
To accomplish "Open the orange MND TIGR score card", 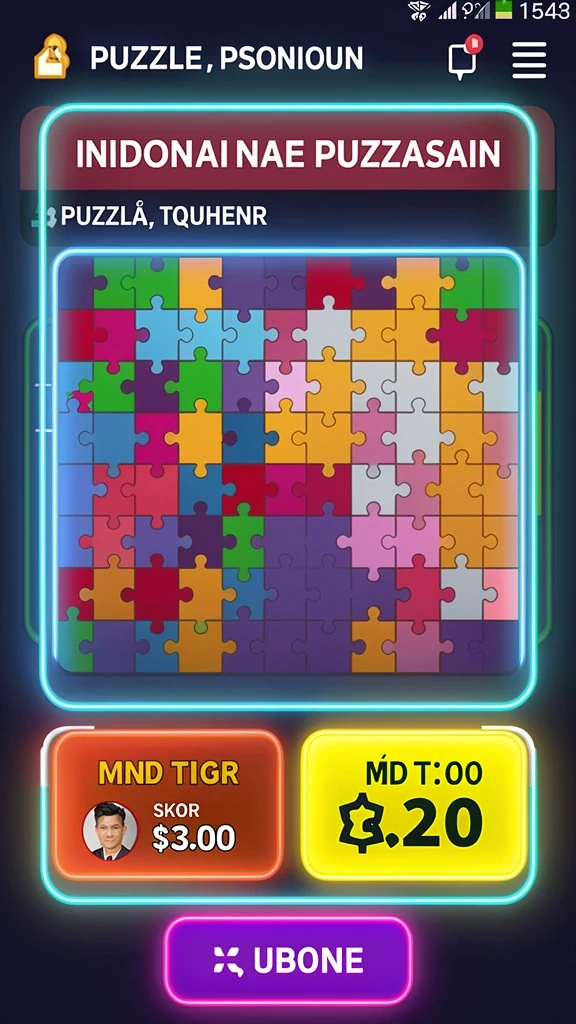I will point(167,805).
